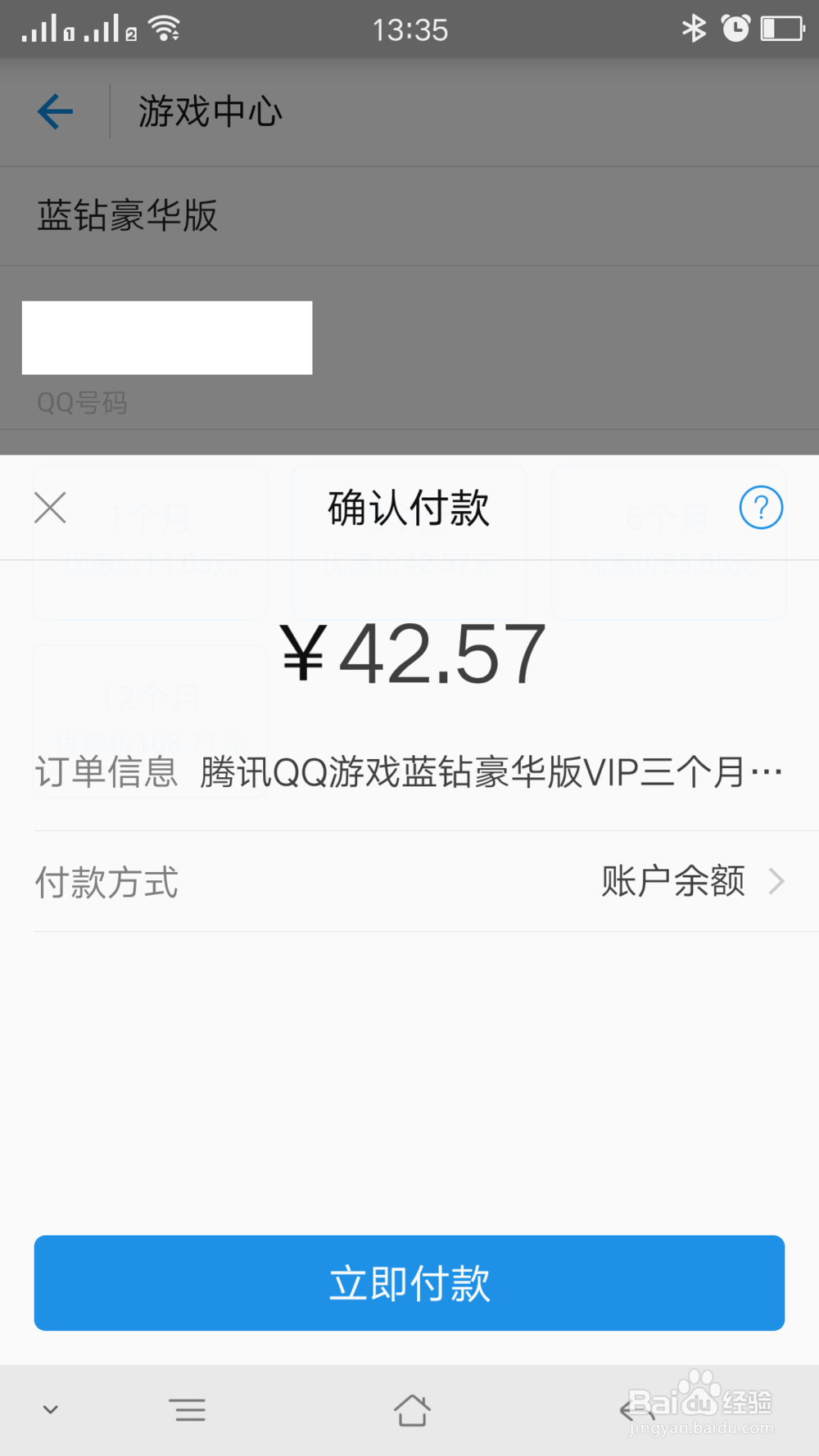This screenshot has width=819, height=1456.
Task: Close the 确认付款 payment dialog
Action: tap(50, 508)
